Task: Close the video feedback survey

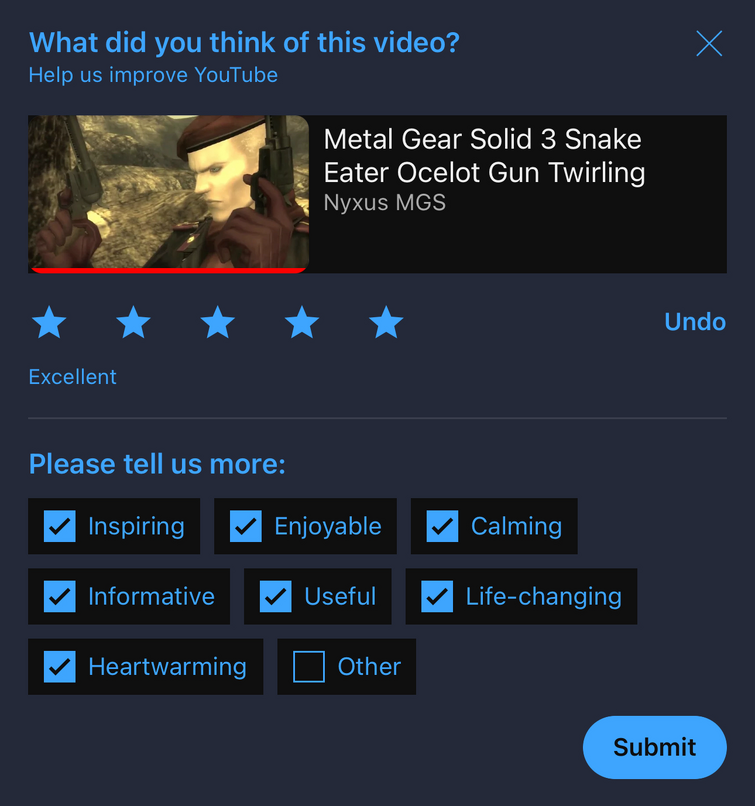Action: tap(709, 43)
